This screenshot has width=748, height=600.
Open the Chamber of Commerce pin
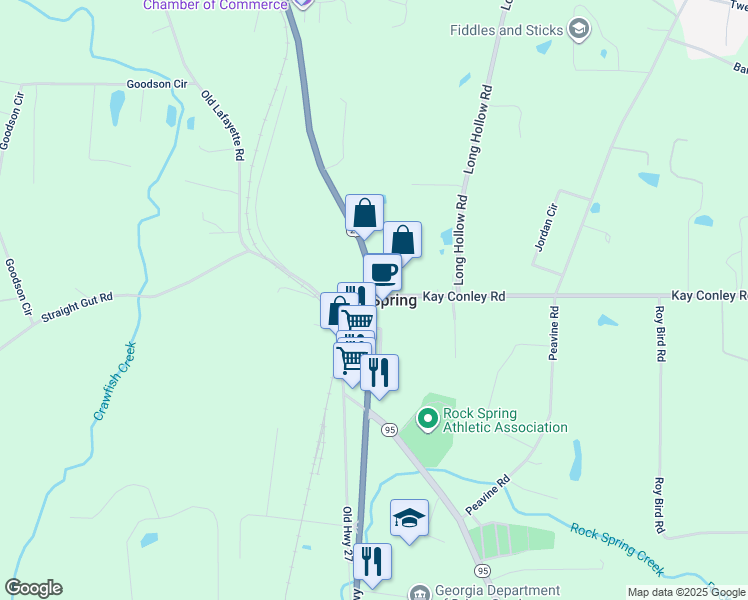(303, 3)
